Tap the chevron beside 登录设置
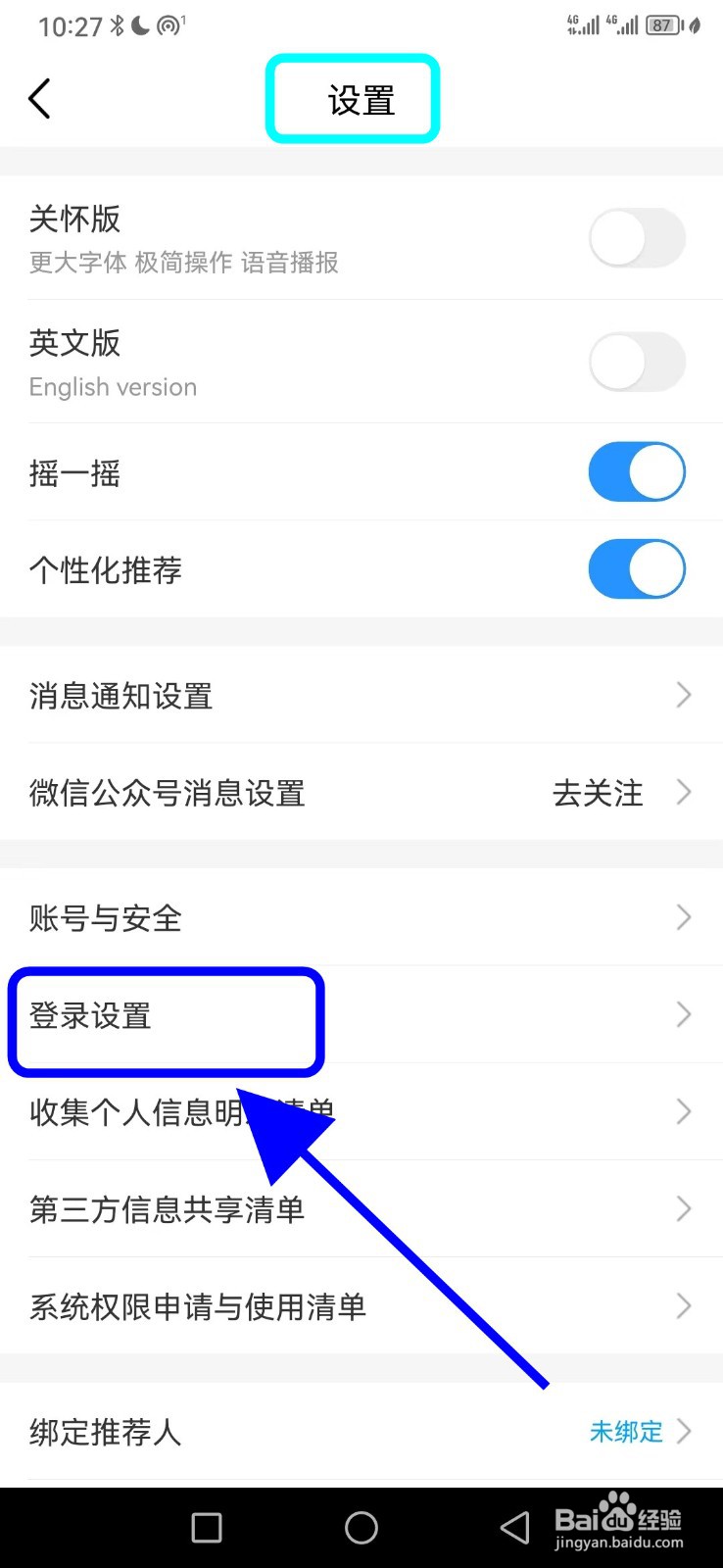Screen dimensions: 723x1568 pos(683,1016)
